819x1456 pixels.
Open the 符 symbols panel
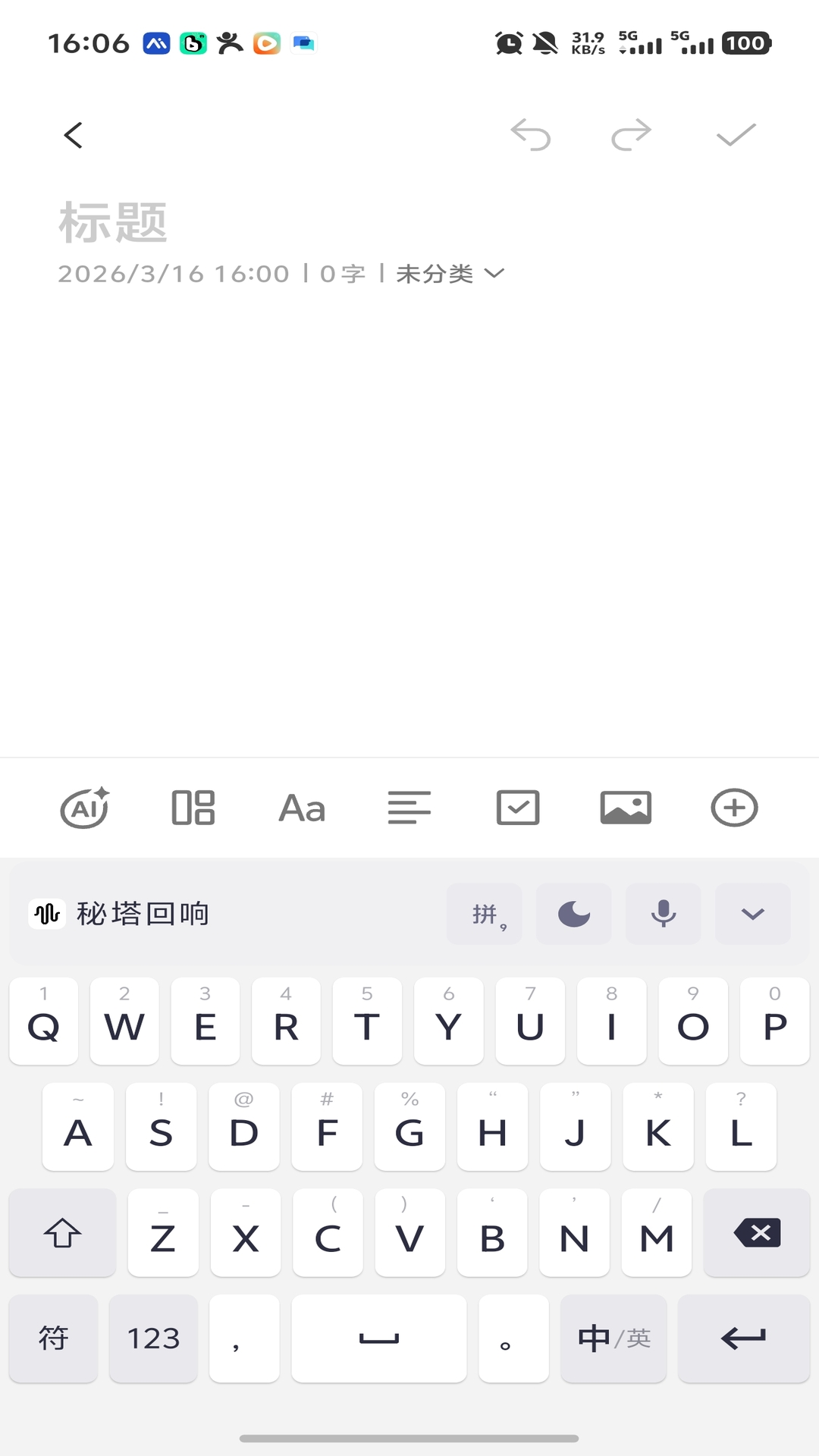53,1338
